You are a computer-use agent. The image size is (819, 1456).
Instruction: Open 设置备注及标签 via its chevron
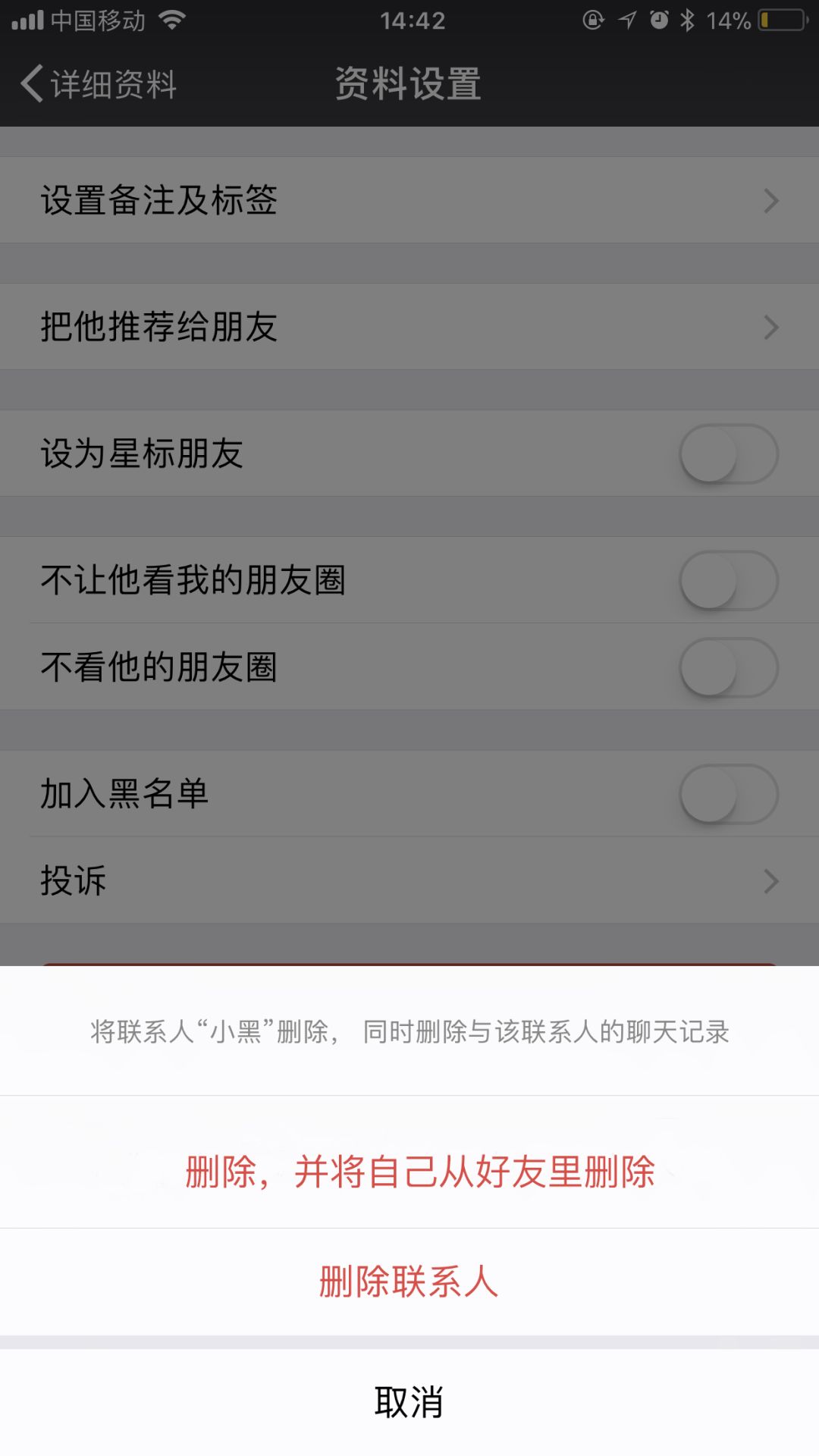pyautogui.click(x=773, y=200)
